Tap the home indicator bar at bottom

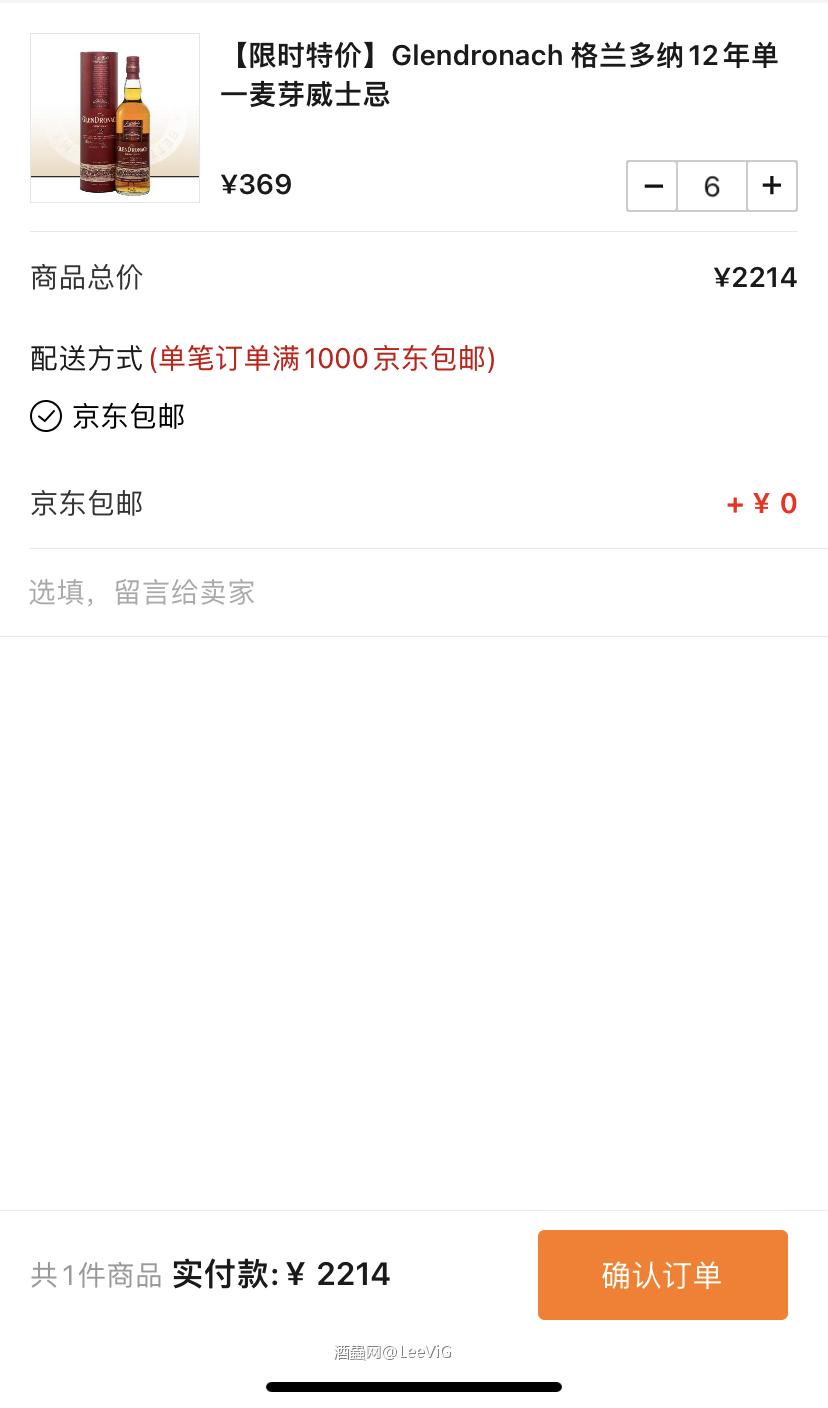coord(414,1386)
